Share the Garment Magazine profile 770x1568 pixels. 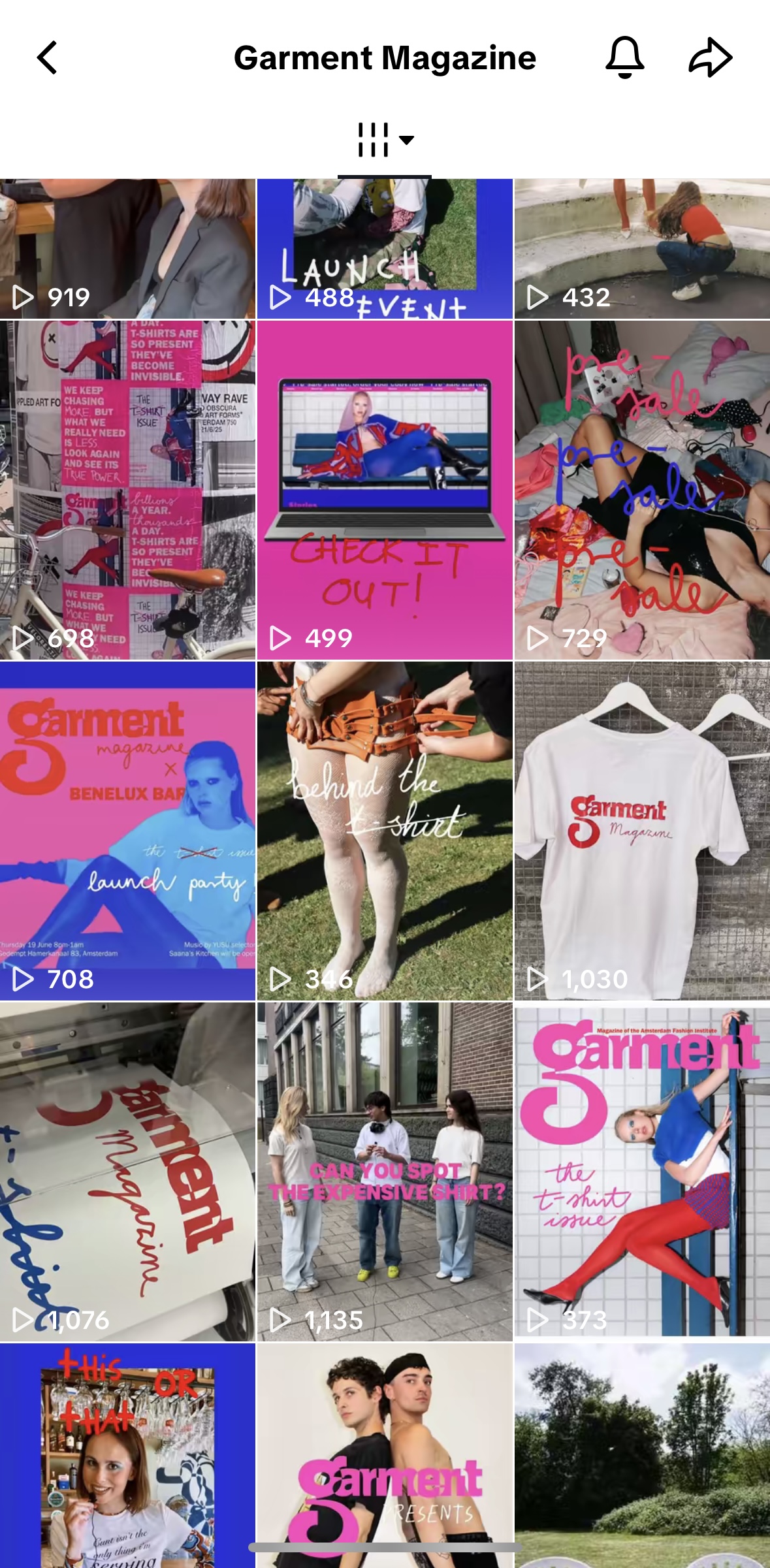click(711, 57)
